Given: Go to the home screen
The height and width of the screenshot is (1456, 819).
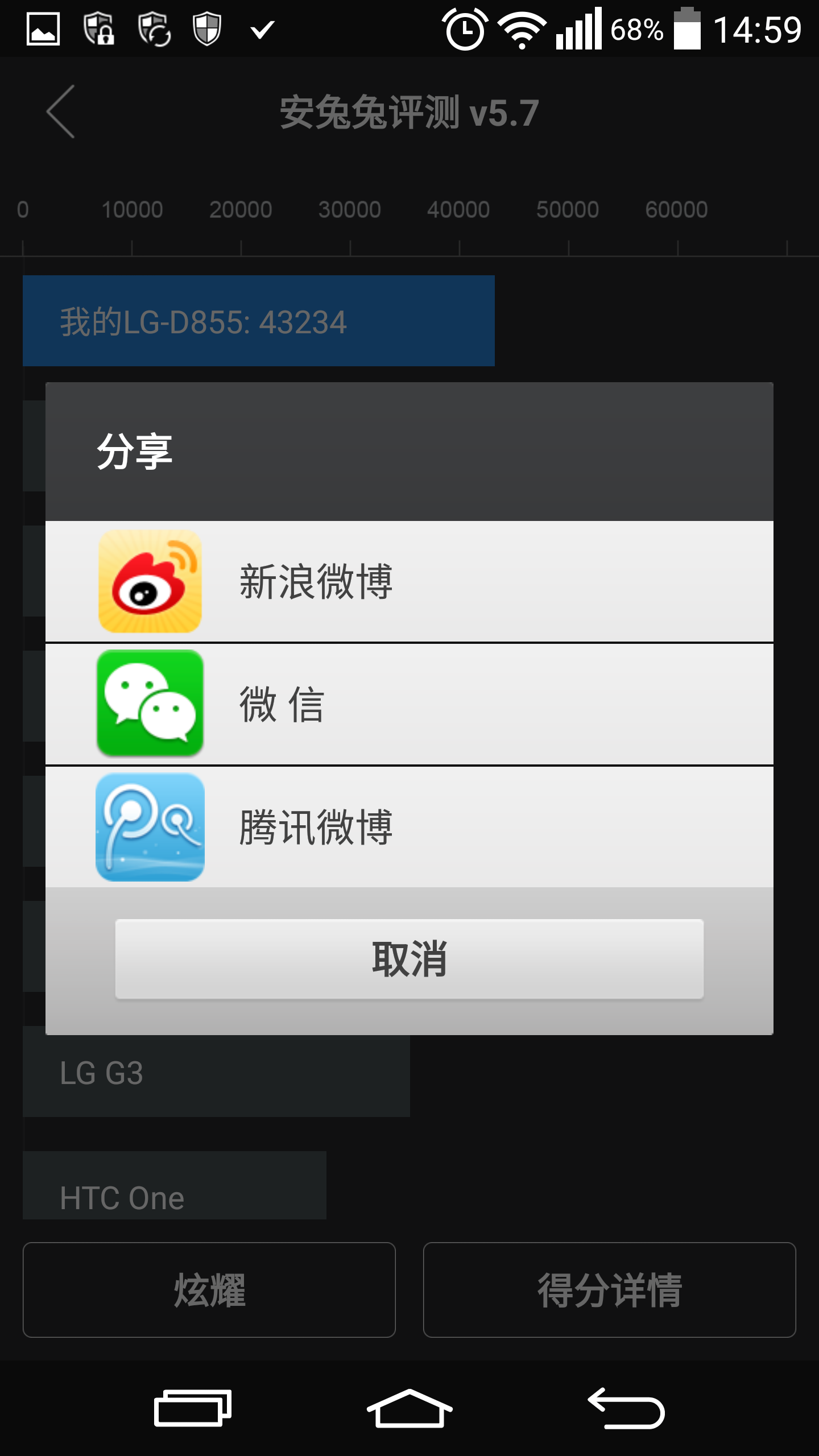Looking at the screenshot, I should 409,1408.
